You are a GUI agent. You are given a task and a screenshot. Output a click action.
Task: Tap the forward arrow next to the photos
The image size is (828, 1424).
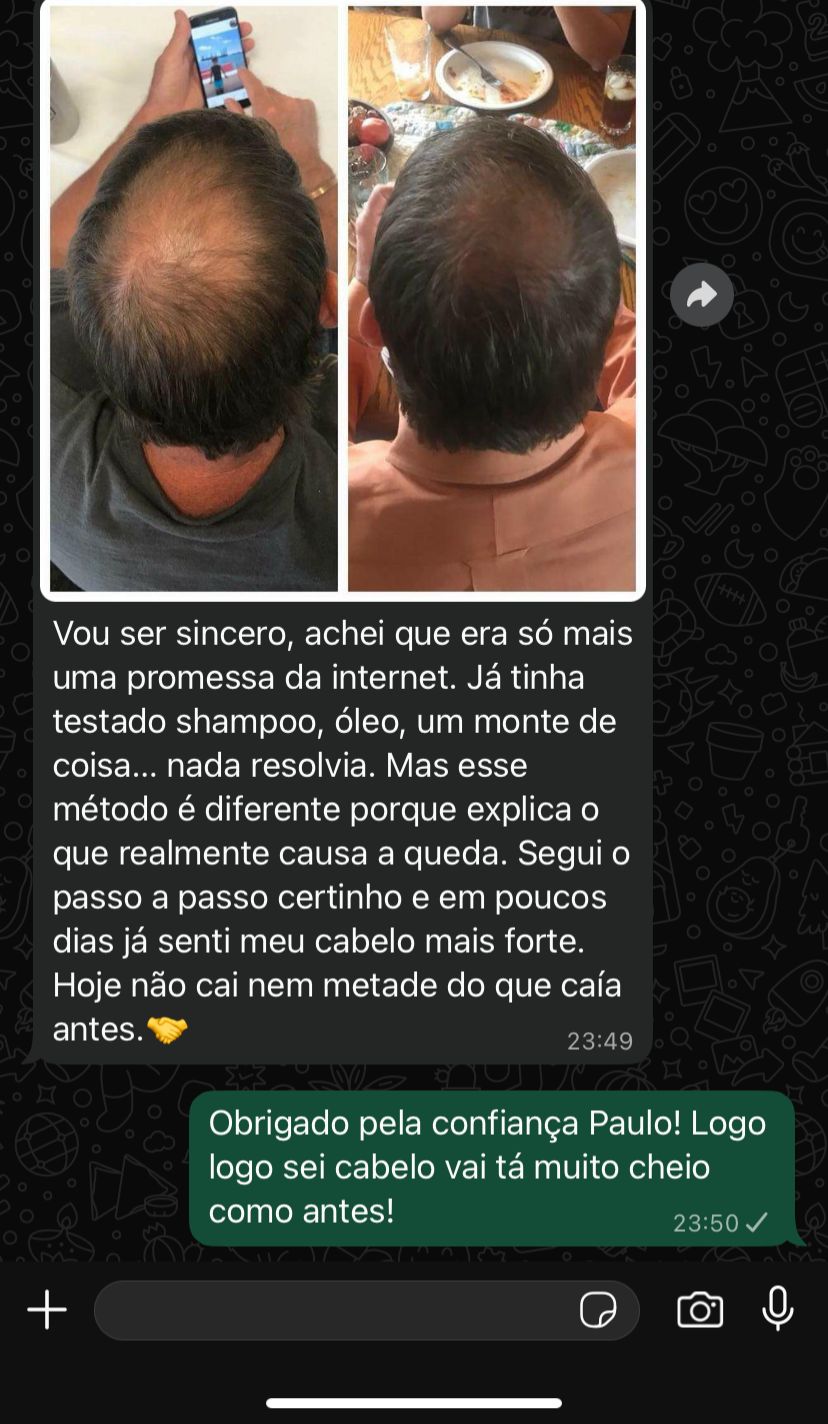click(703, 294)
